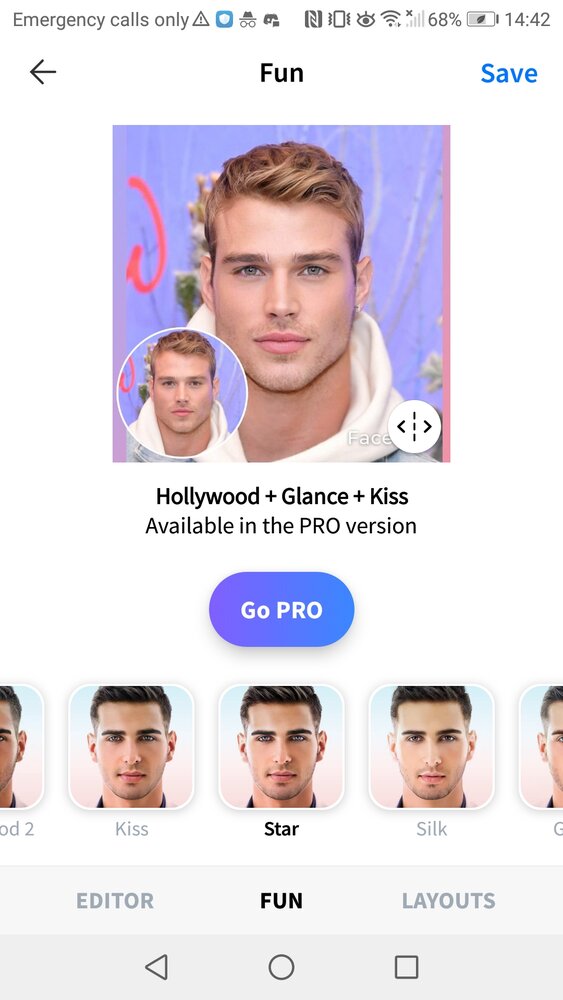This screenshot has width=563, height=1000.
Task: Apply the Silk filter
Action: pyautogui.click(x=432, y=747)
